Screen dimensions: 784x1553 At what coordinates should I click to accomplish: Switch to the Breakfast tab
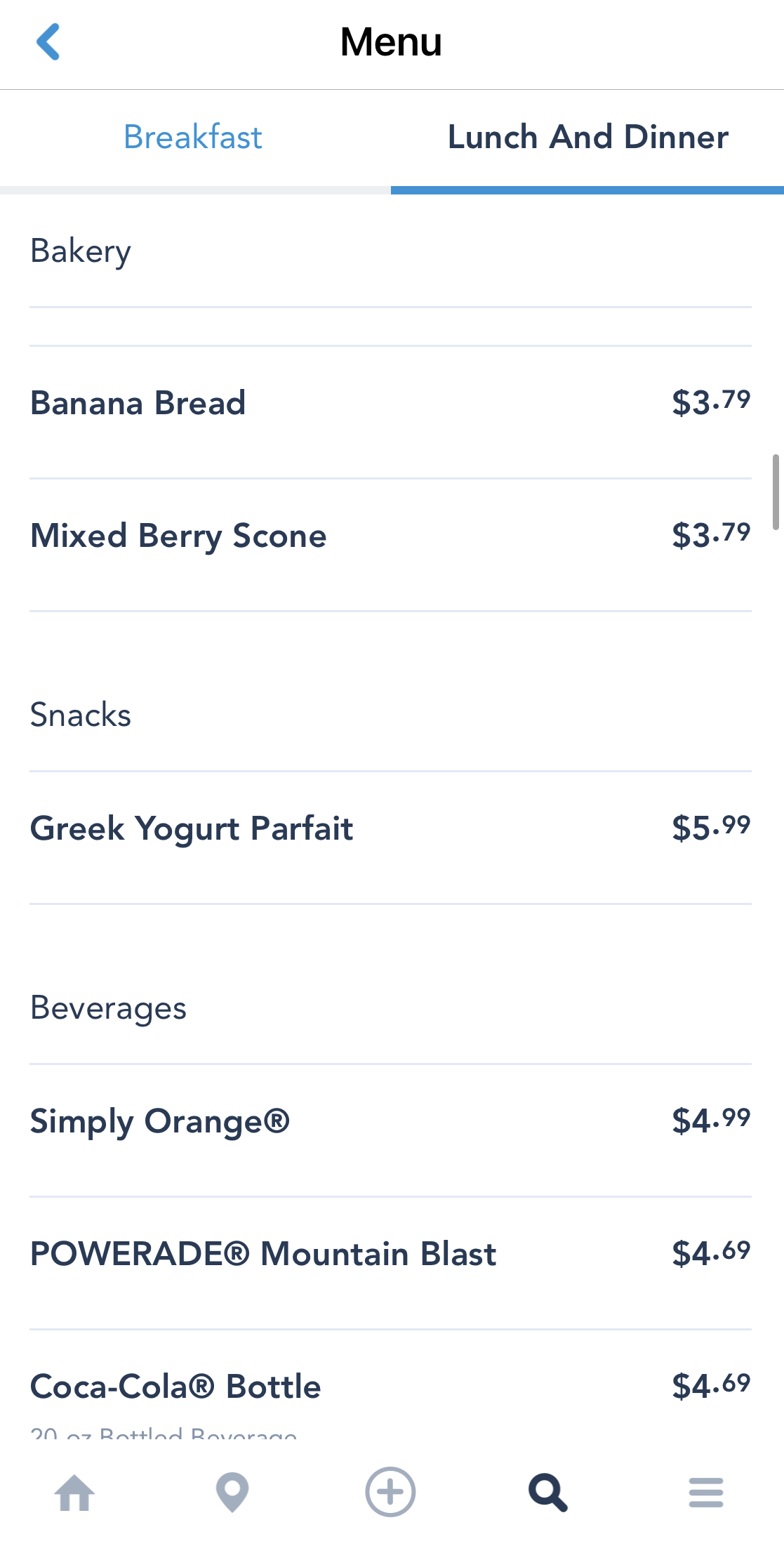click(x=193, y=138)
